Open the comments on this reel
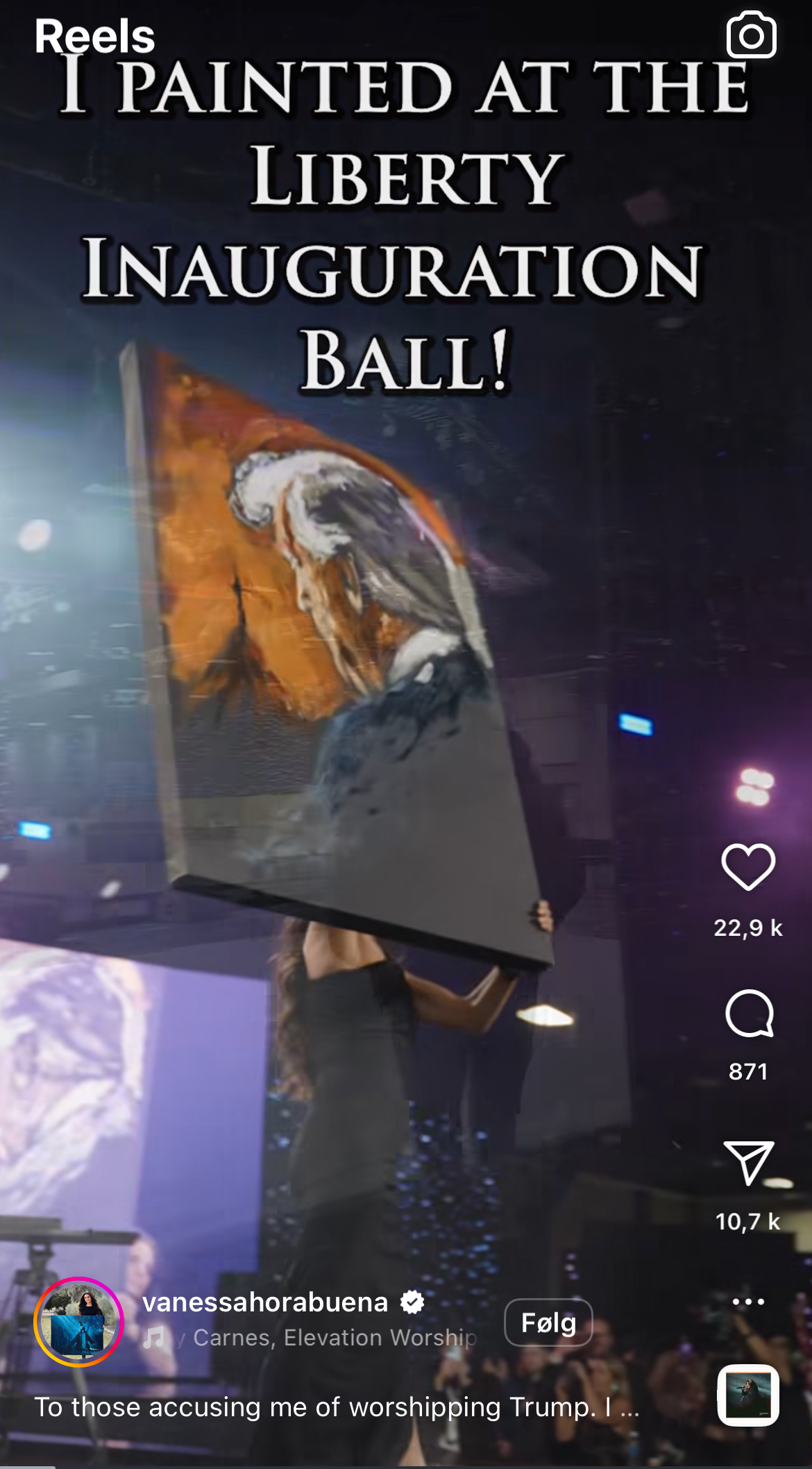812x1469 pixels. click(748, 1014)
